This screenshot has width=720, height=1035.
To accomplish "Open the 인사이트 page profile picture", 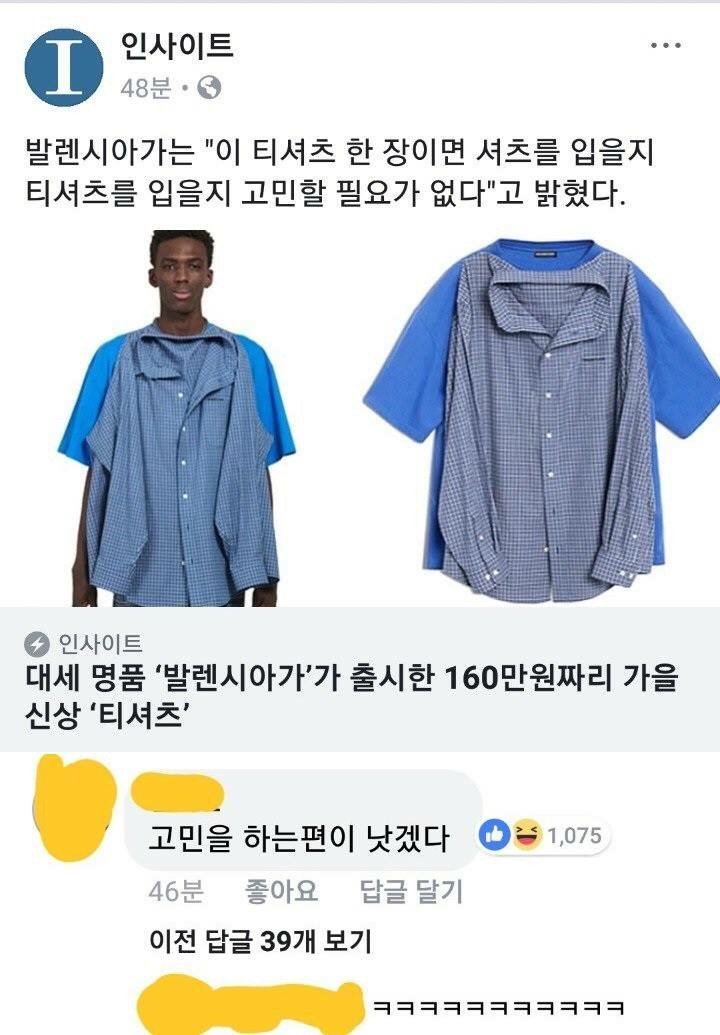I will [64, 67].
